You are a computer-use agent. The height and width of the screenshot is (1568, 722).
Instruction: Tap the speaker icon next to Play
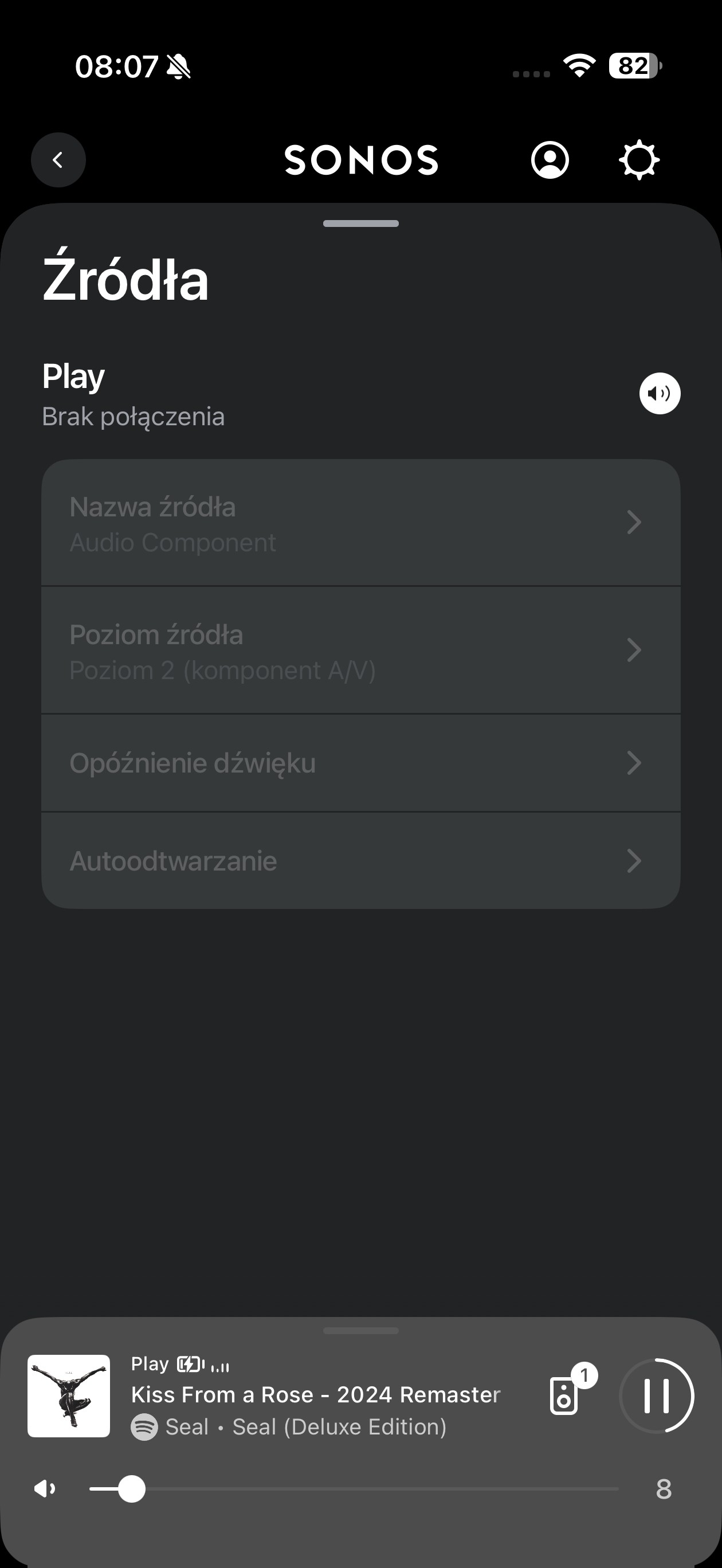[x=660, y=393]
